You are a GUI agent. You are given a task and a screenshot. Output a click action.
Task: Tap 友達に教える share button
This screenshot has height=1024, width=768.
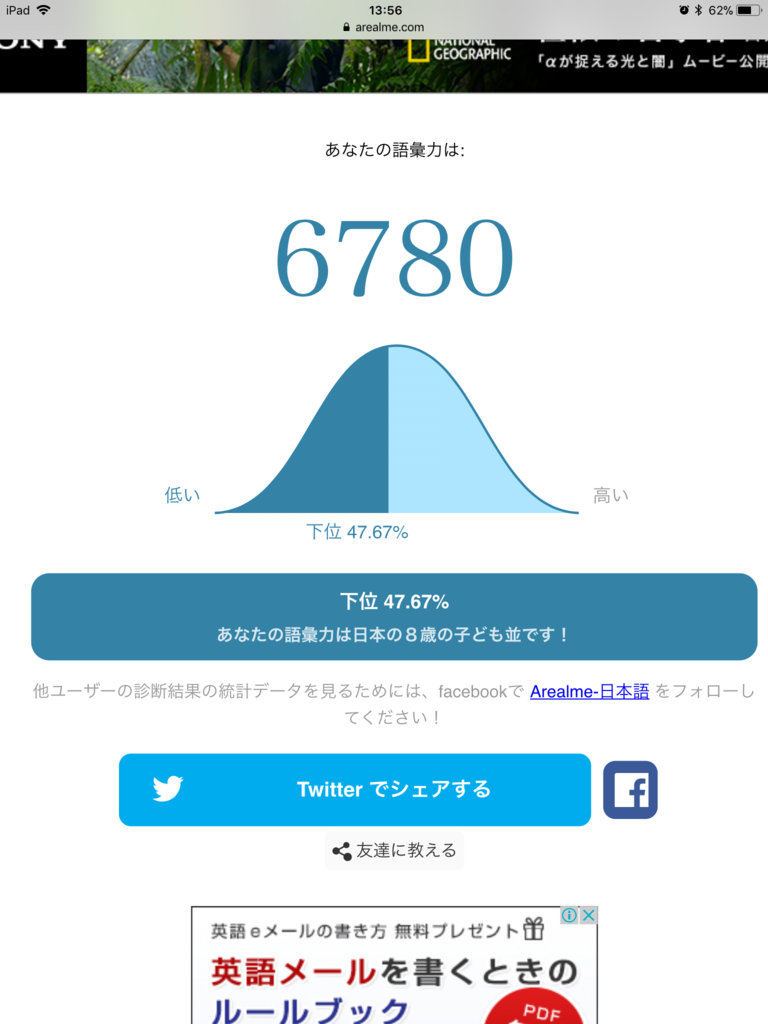click(x=394, y=851)
